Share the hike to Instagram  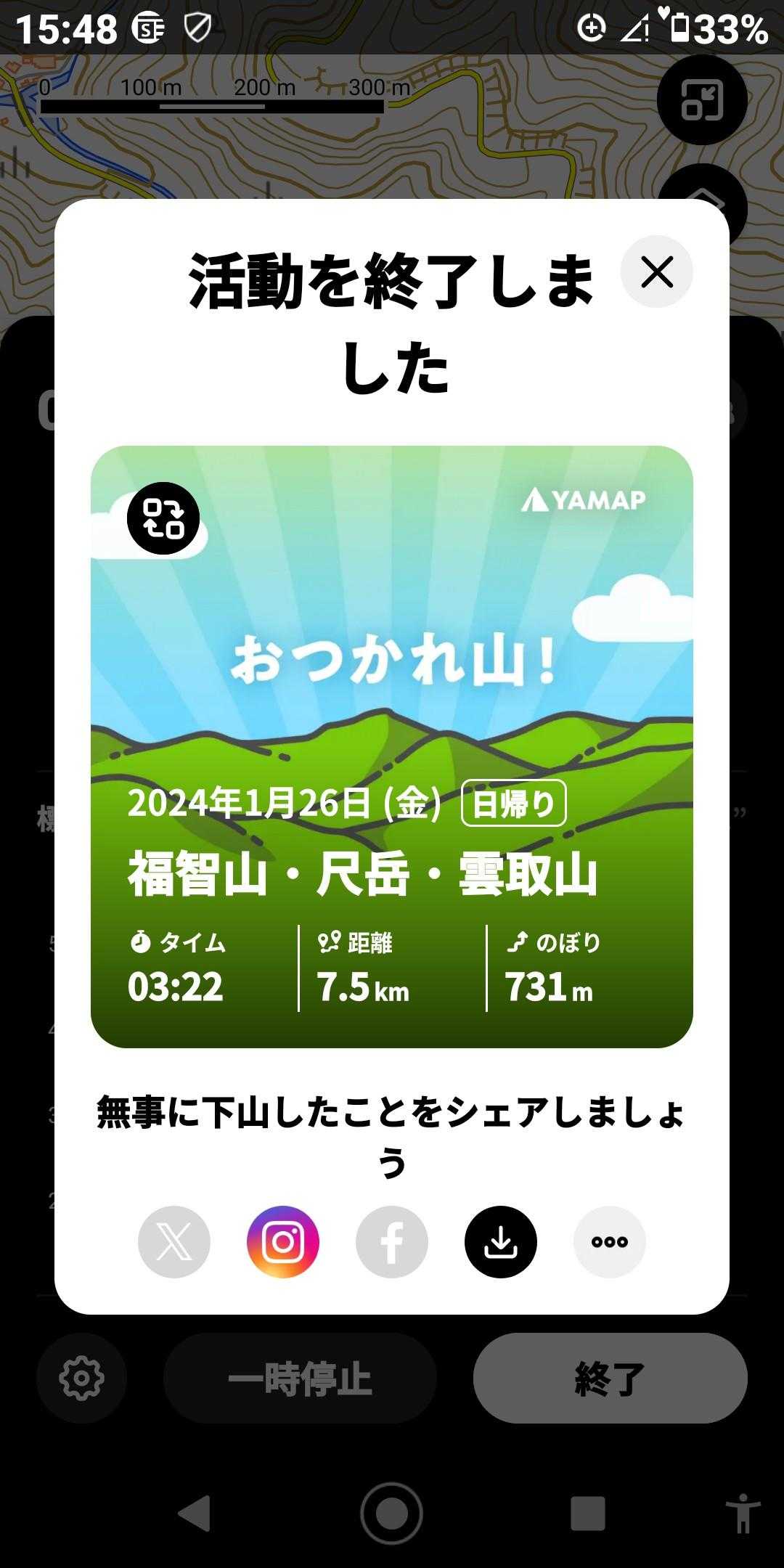coord(283,1242)
